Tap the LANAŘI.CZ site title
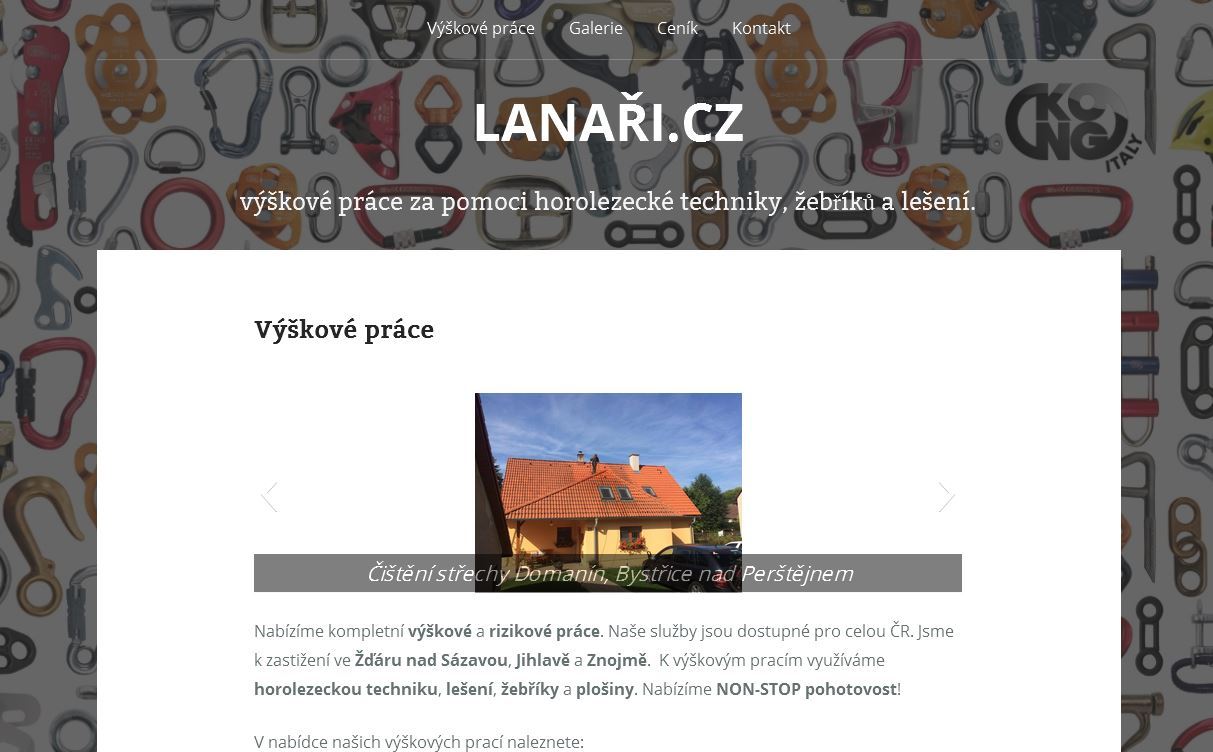This screenshot has height=752, width=1213. click(x=608, y=124)
